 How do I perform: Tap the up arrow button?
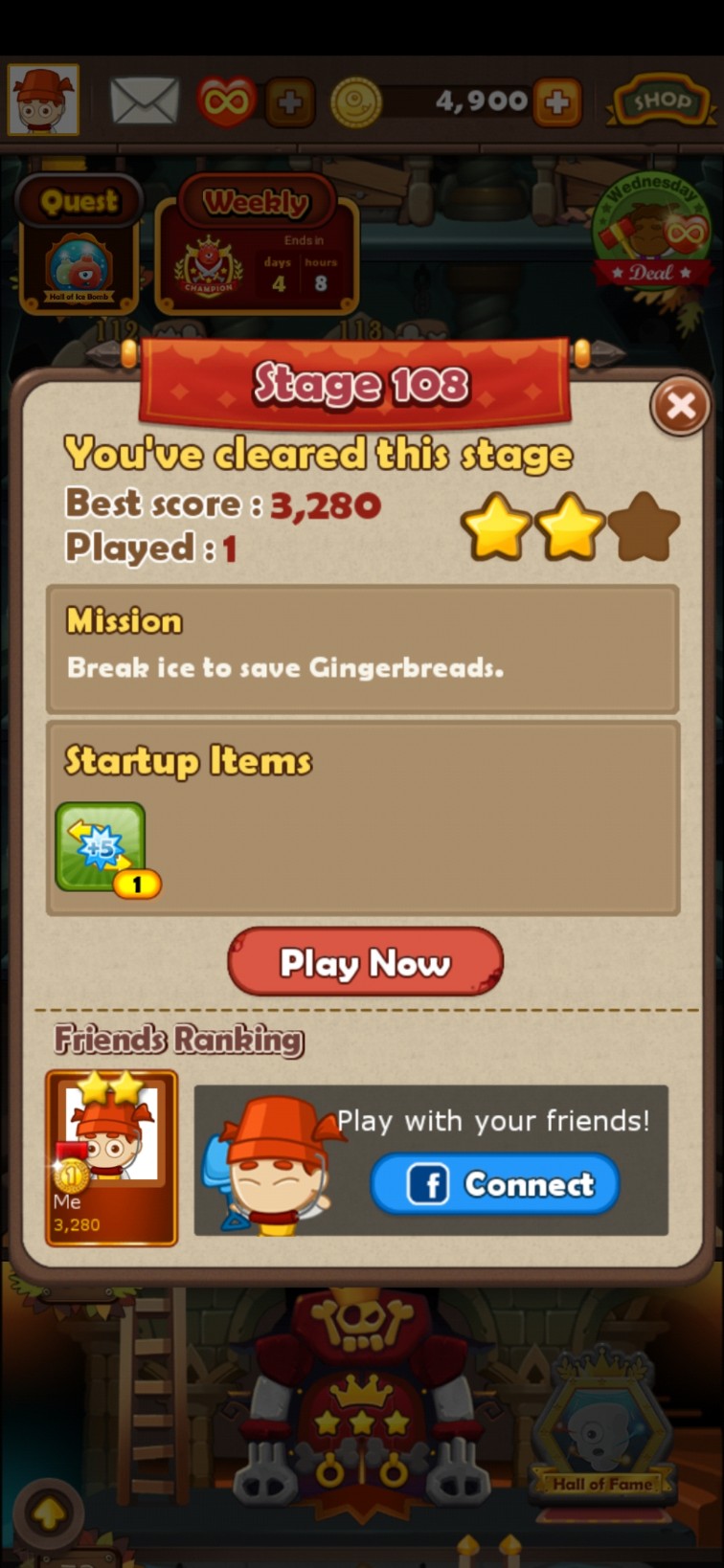coord(46,1512)
